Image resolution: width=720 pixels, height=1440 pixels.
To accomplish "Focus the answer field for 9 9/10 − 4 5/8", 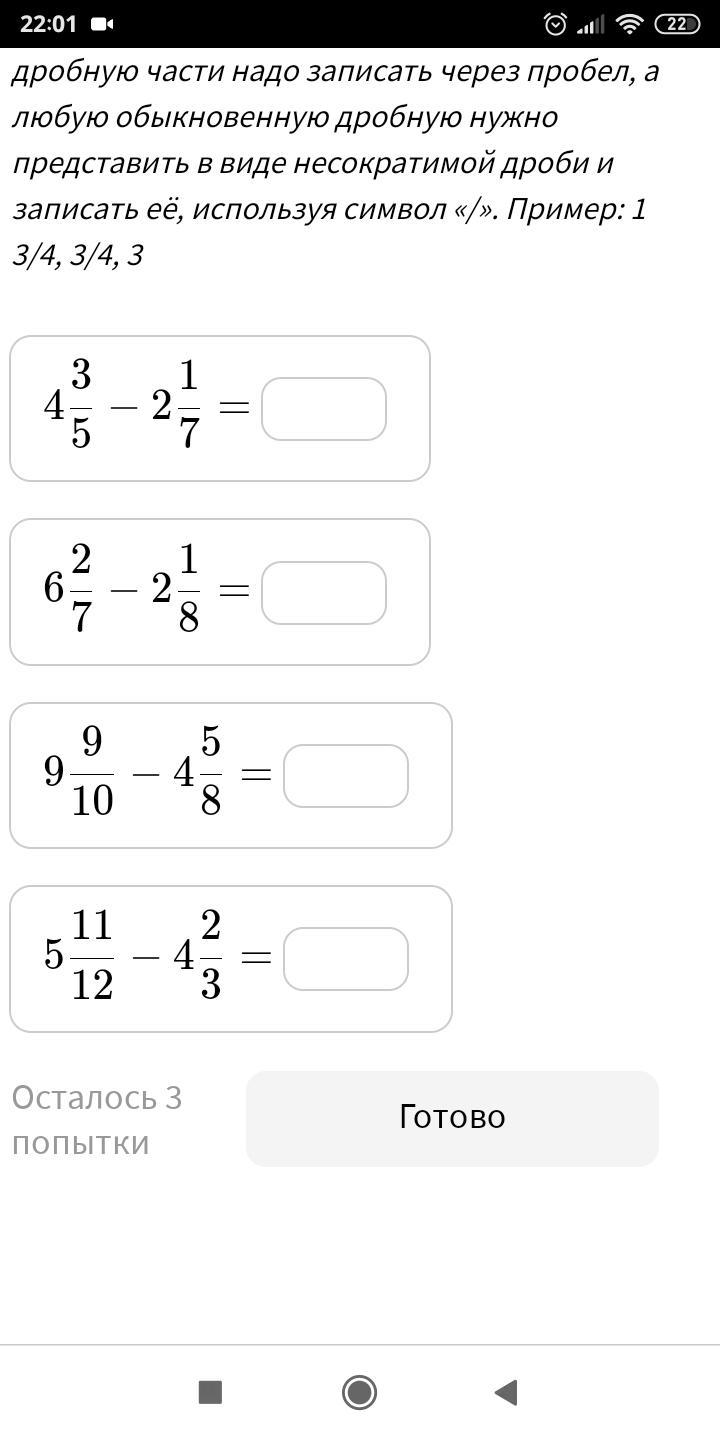I will [345, 776].
